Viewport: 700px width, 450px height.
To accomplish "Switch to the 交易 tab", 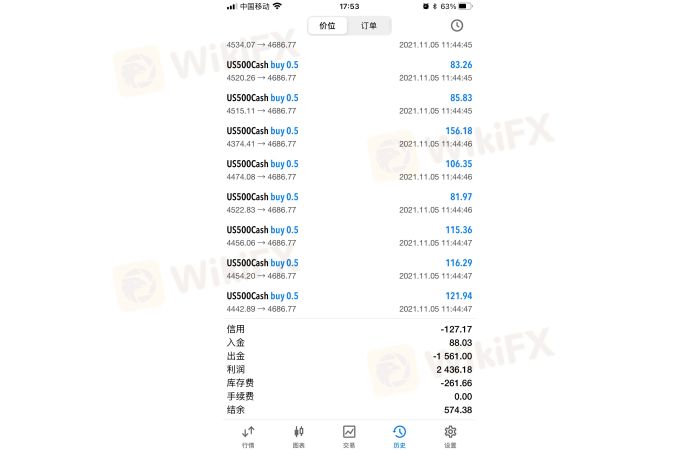I will 349,435.
